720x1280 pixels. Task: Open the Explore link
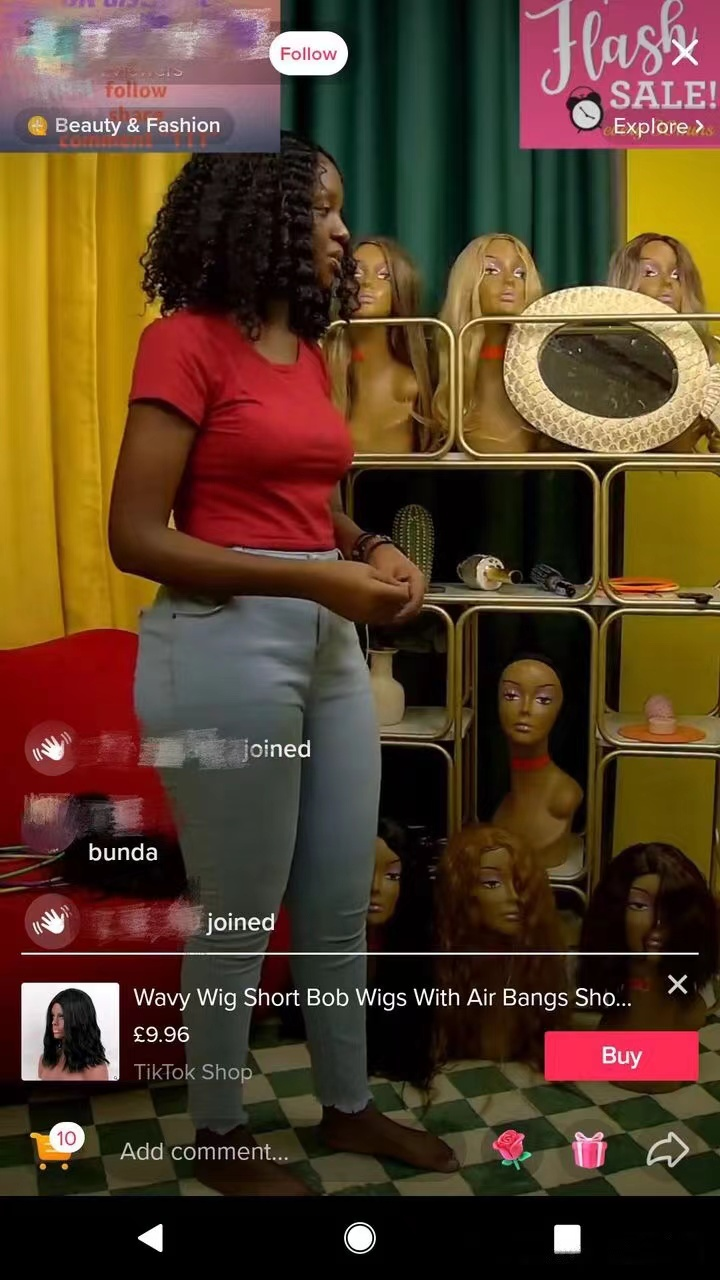click(x=658, y=127)
